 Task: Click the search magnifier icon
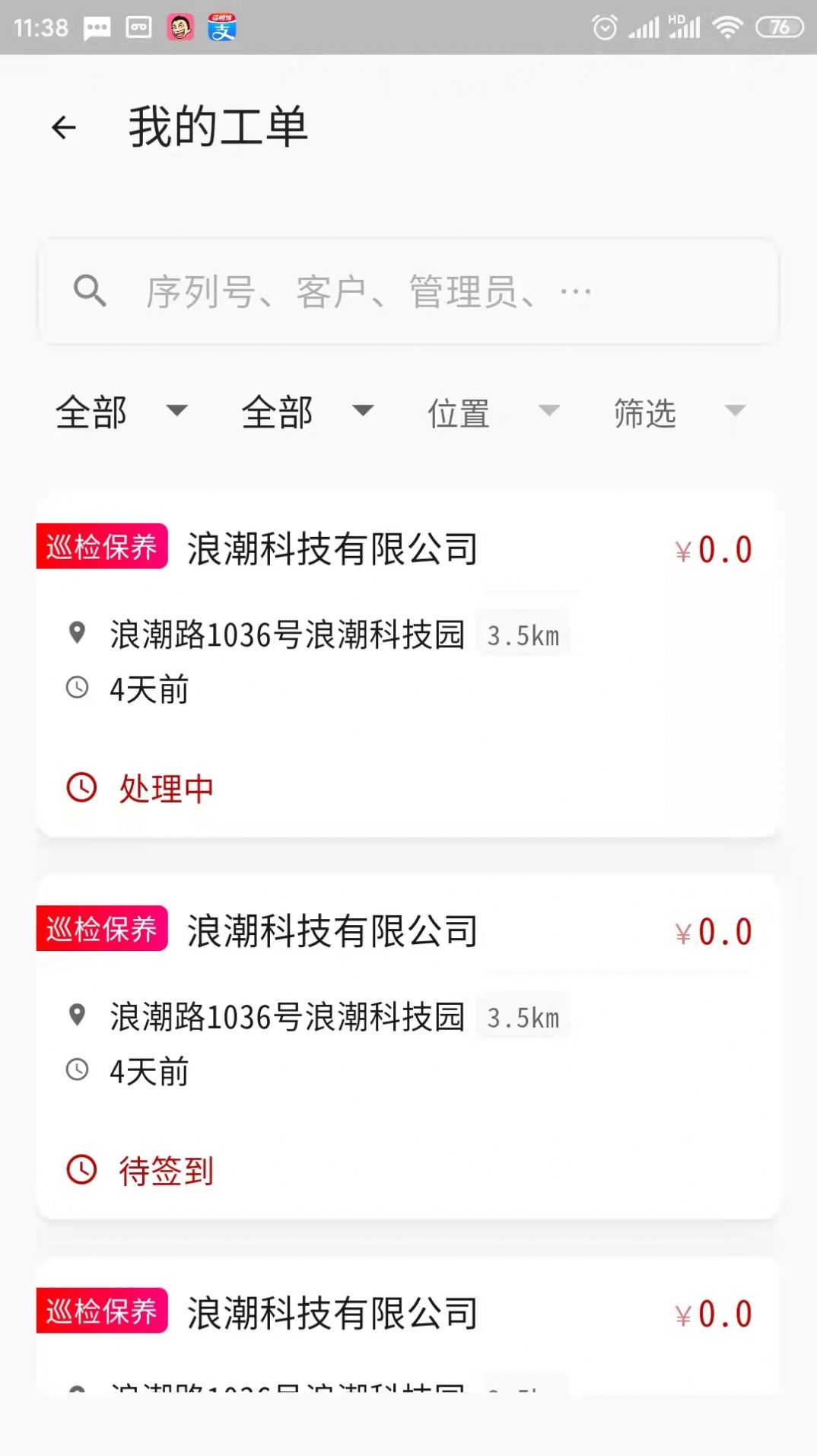[91, 291]
